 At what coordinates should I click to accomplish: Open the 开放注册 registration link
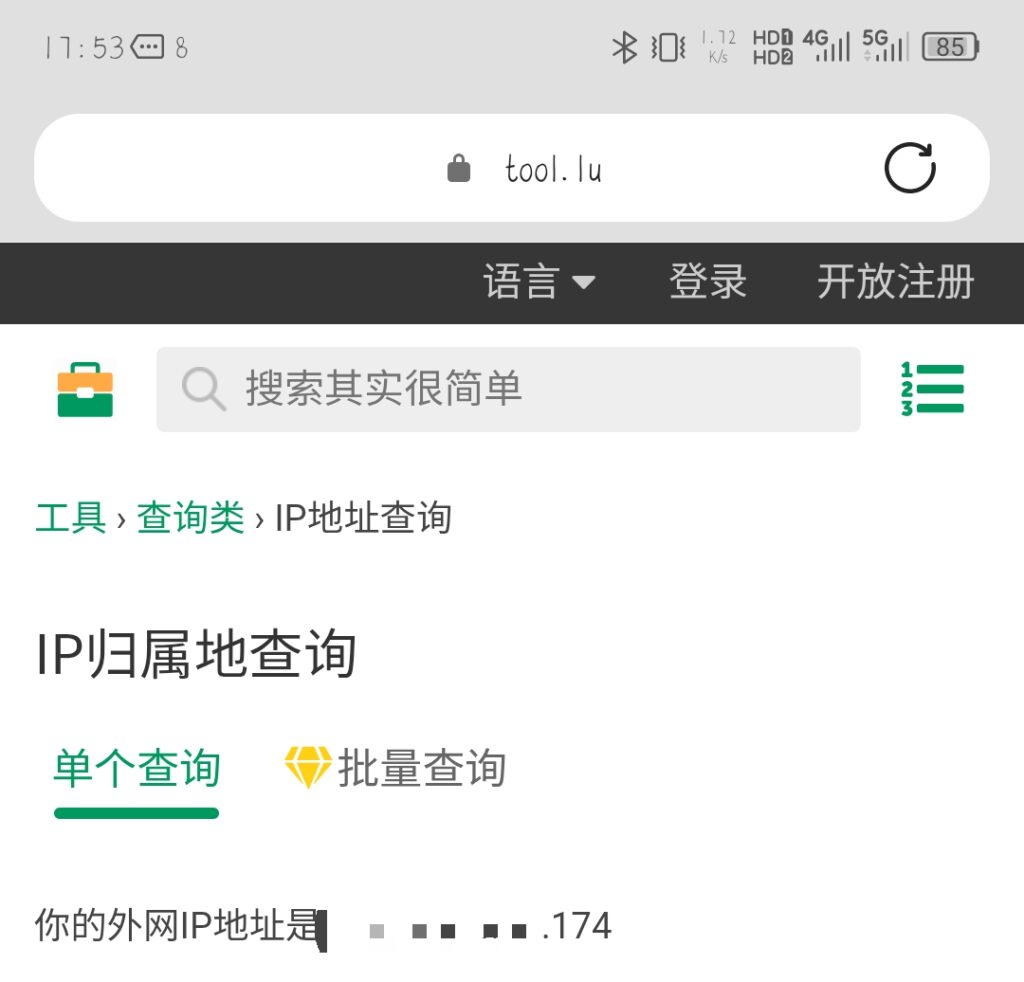[895, 282]
